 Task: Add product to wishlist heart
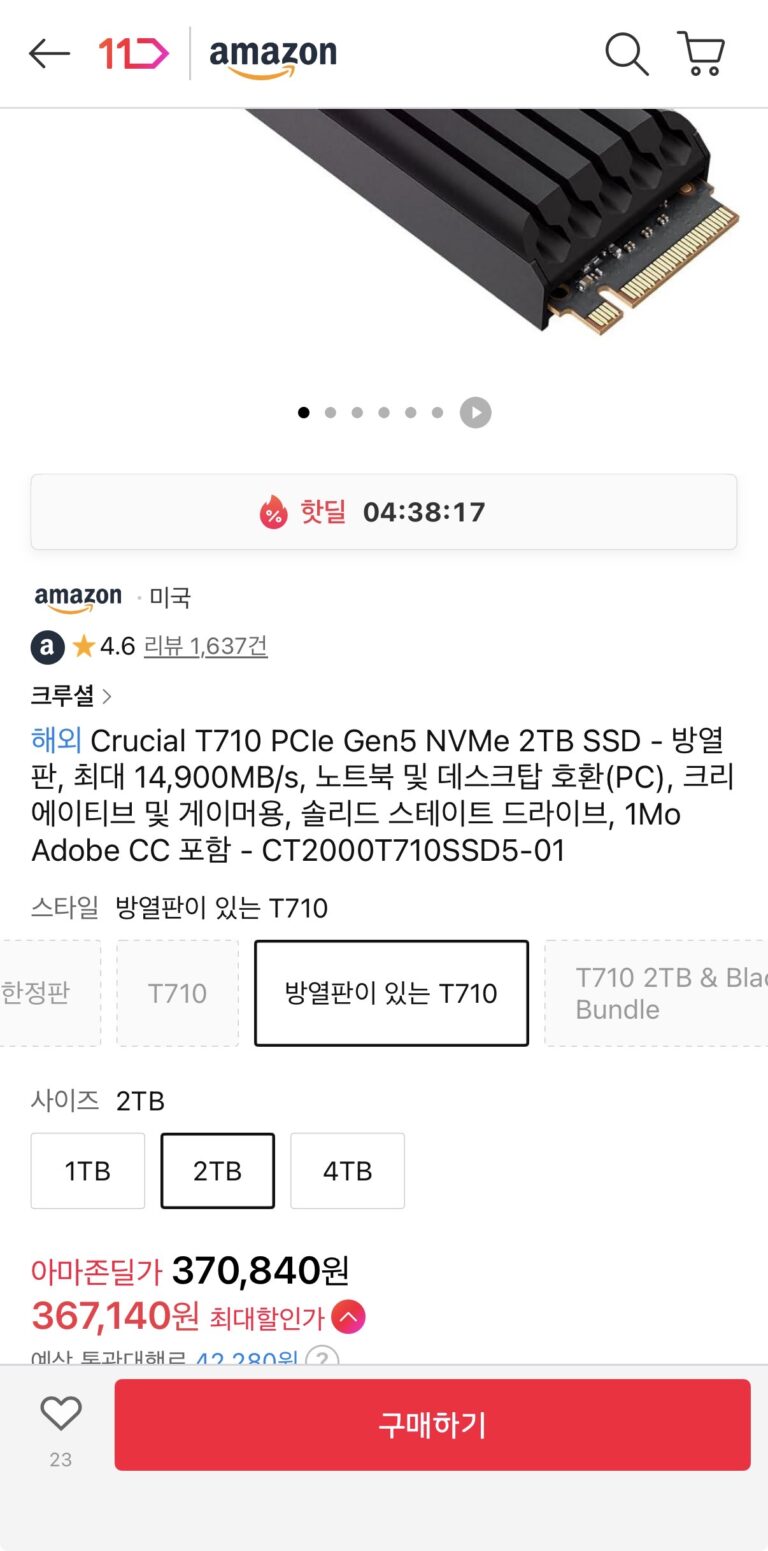coord(60,1413)
